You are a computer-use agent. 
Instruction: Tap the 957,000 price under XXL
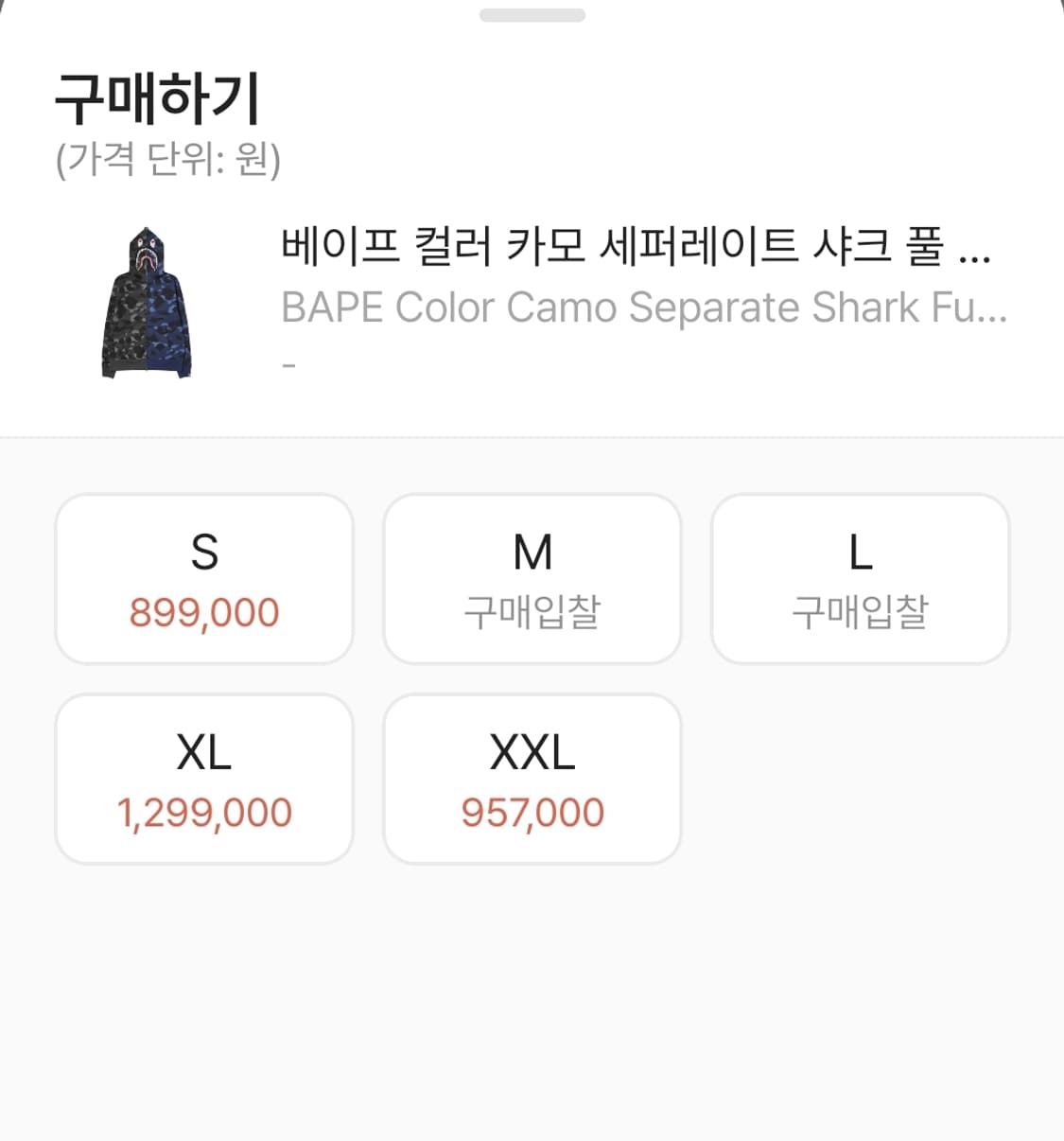click(532, 812)
